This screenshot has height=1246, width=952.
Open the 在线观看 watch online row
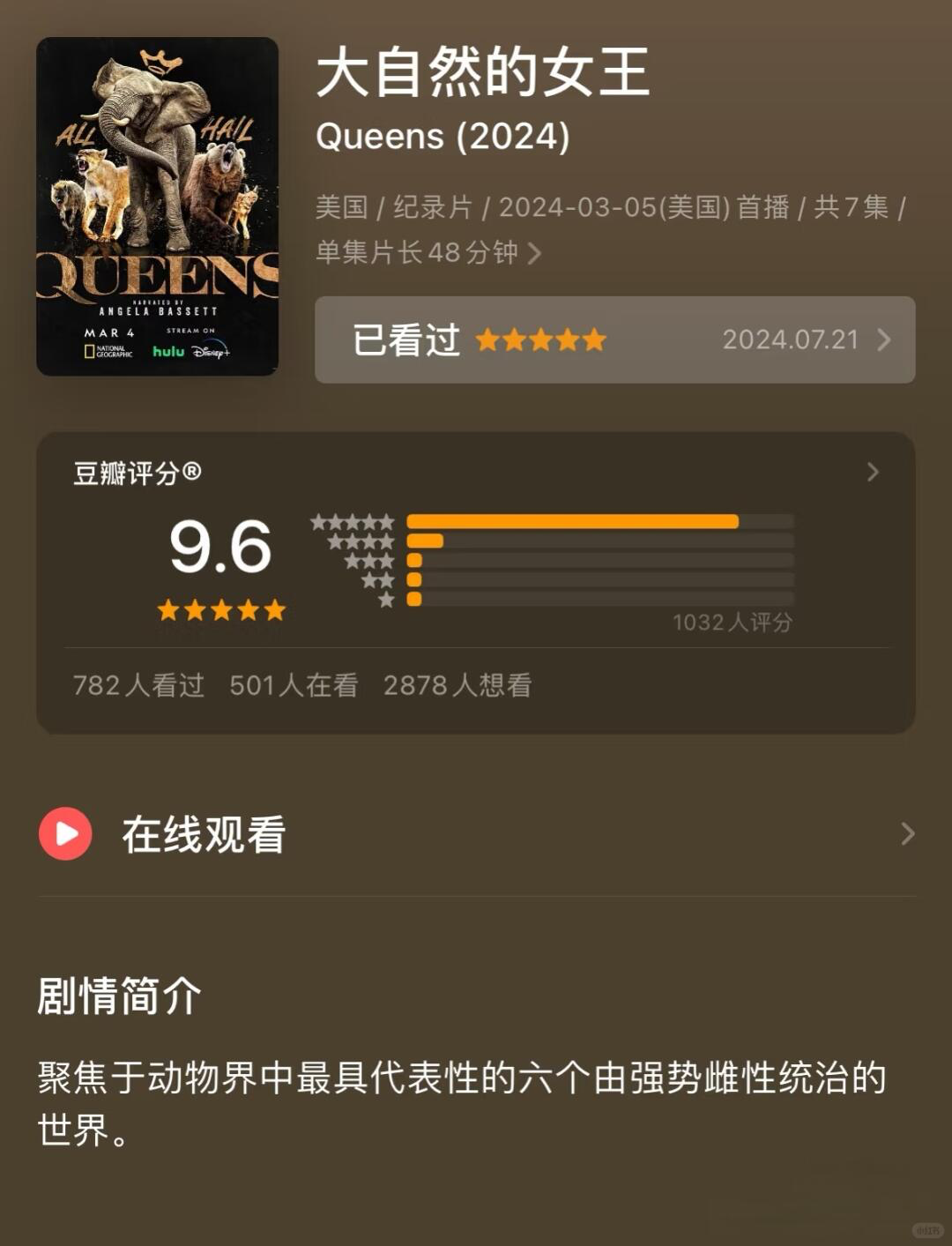click(476, 833)
